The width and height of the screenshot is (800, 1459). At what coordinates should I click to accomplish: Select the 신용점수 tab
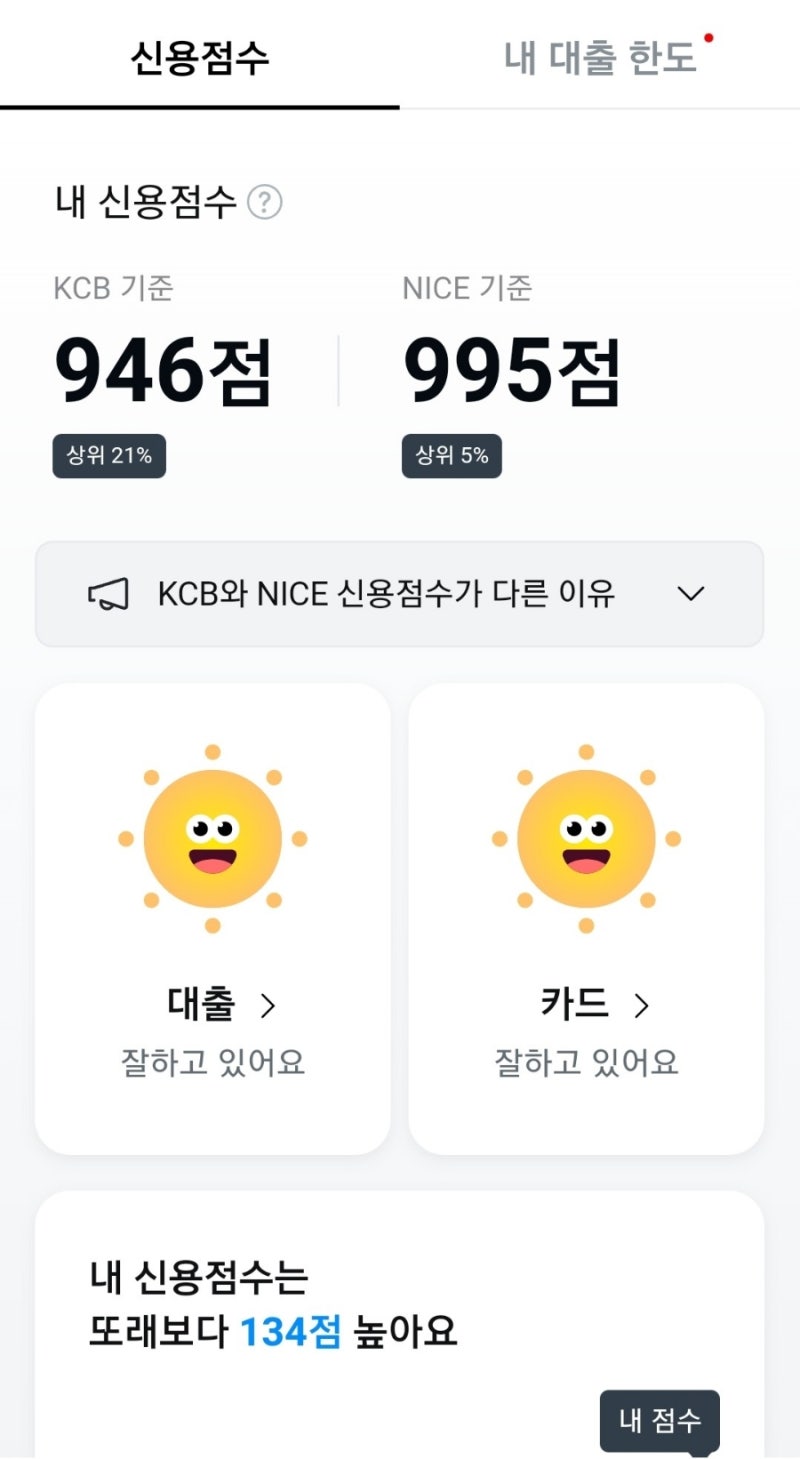[x=199, y=57]
